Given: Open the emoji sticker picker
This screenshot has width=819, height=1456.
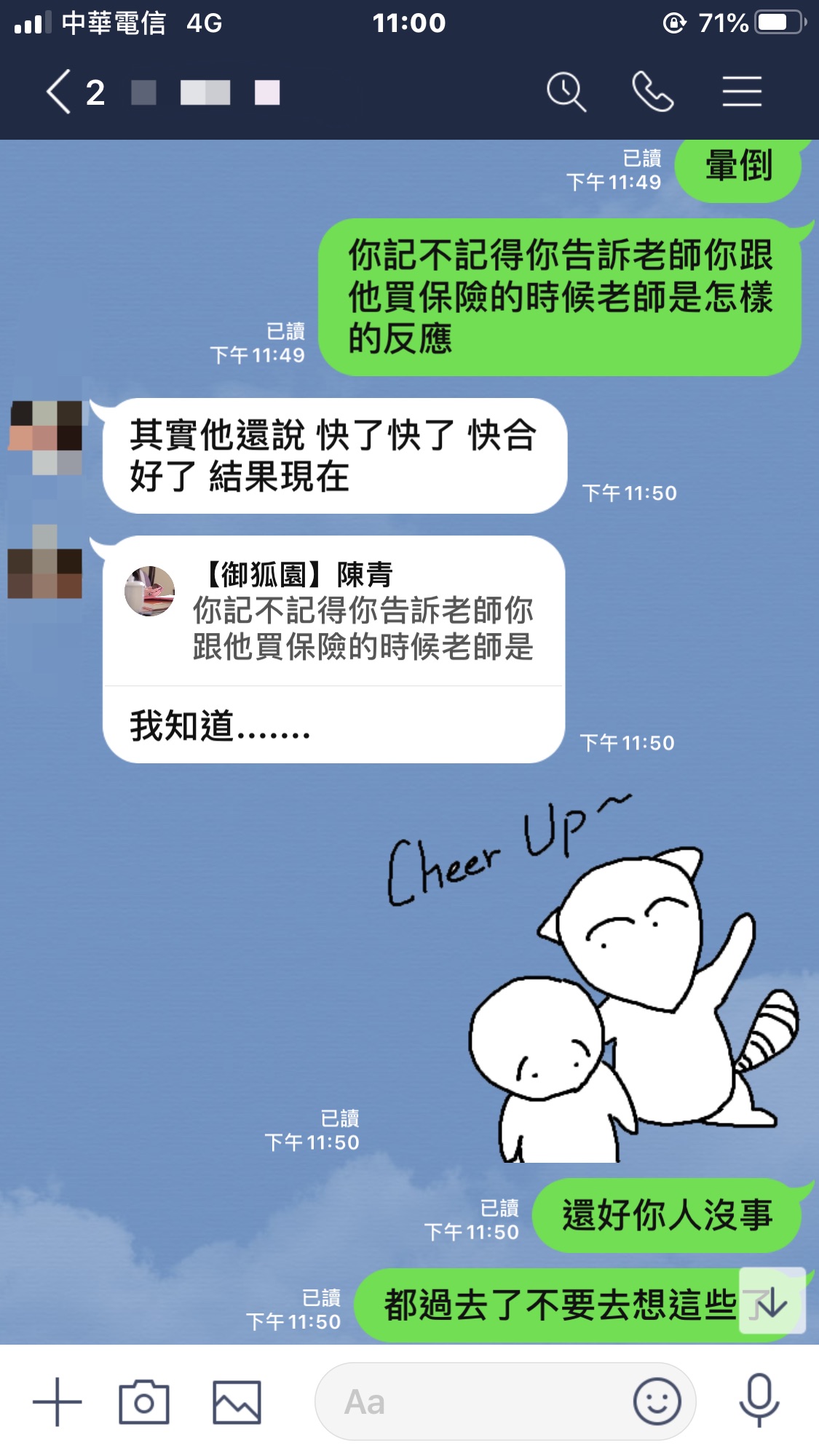Looking at the screenshot, I should (657, 1401).
